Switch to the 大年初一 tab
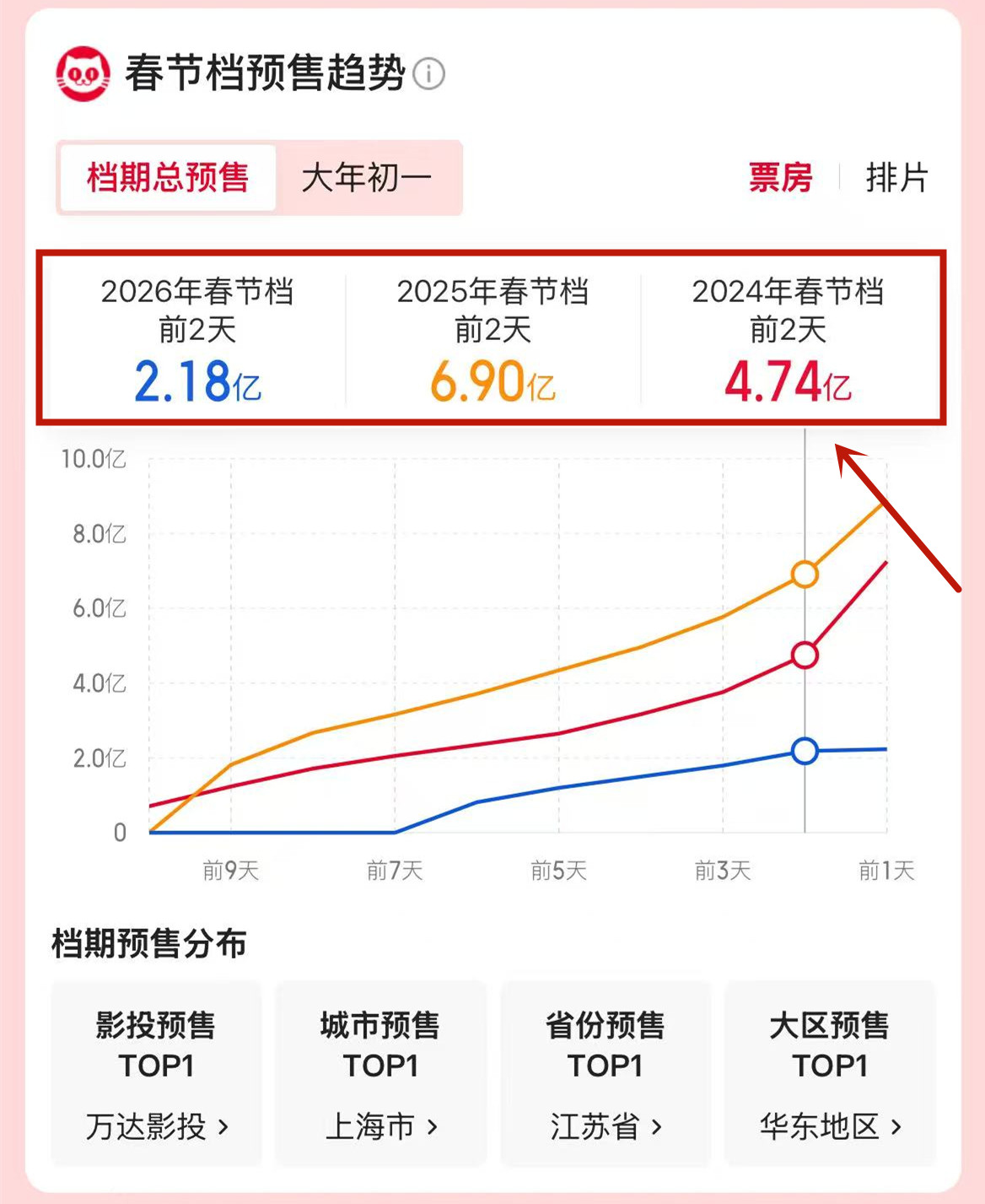Screen dimensions: 985x1204 click(367, 178)
